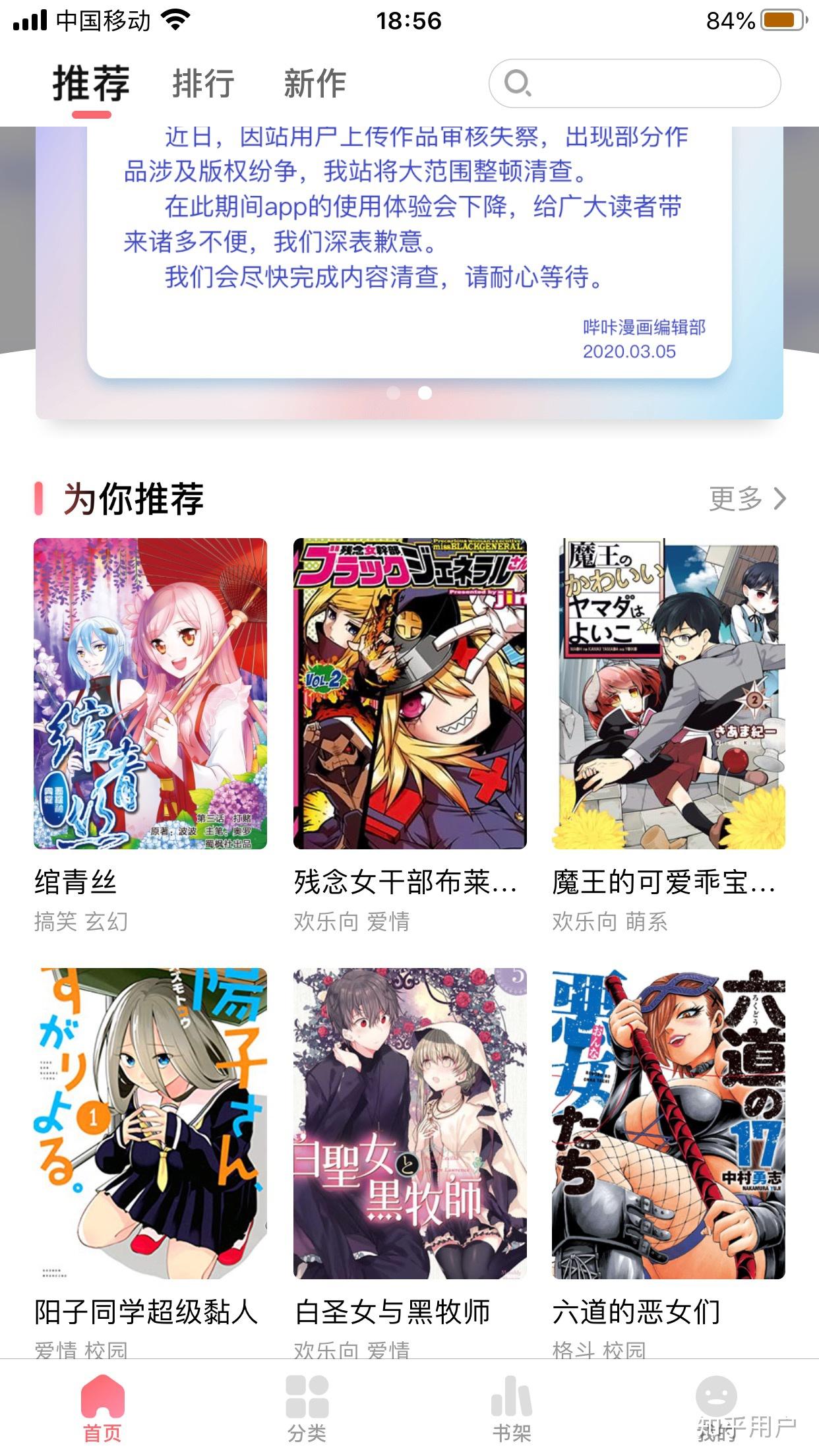Toggle the 推荐 tab selection
819x1456 pixels.
[x=92, y=83]
